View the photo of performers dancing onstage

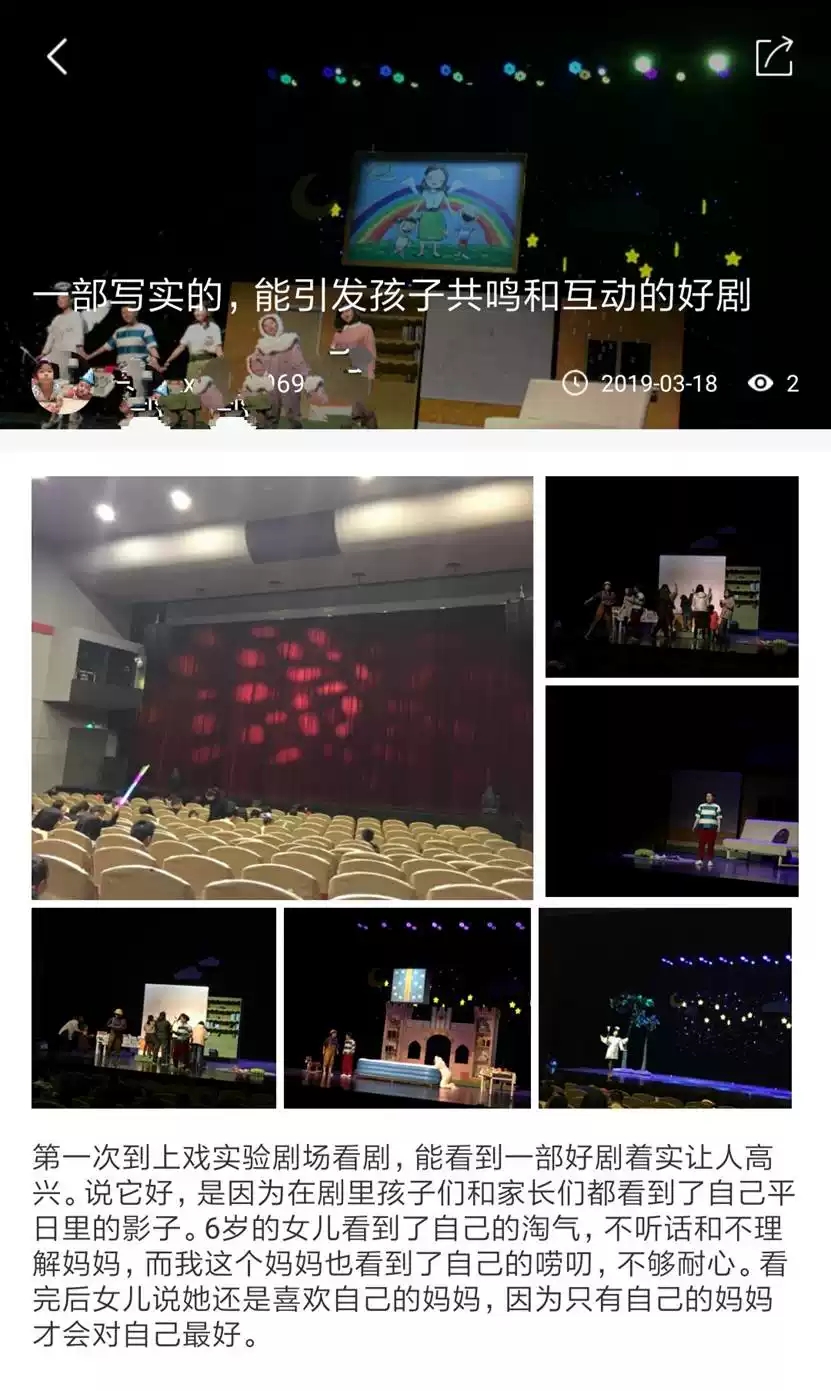[671, 577]
